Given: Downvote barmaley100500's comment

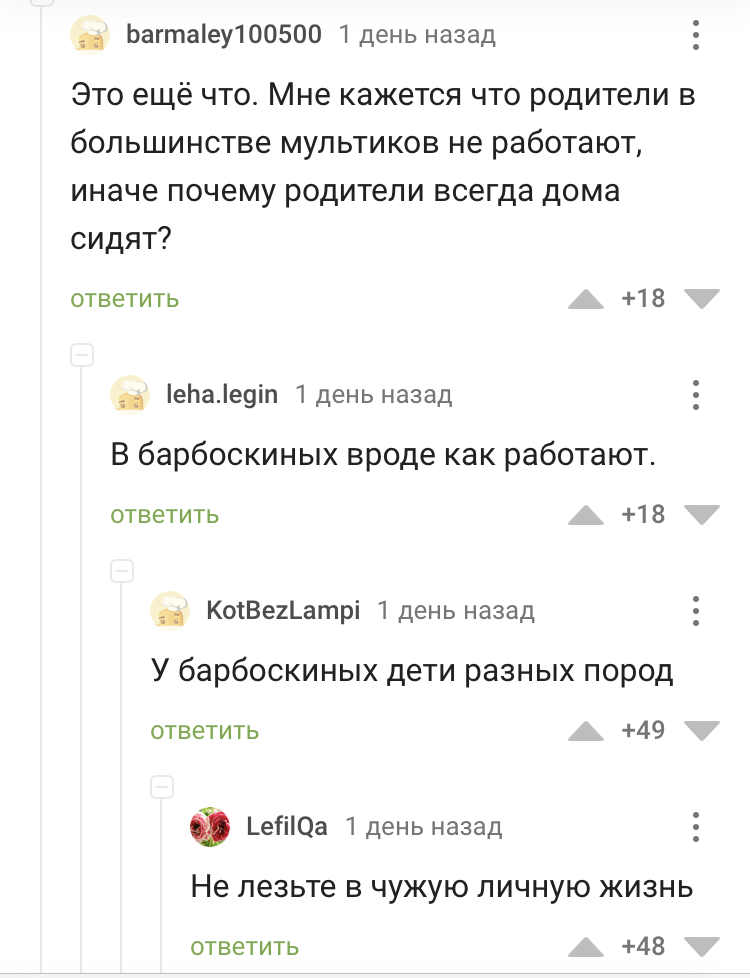Looking at the screenshot, I should pyautogui.click(x=701, y=299).
